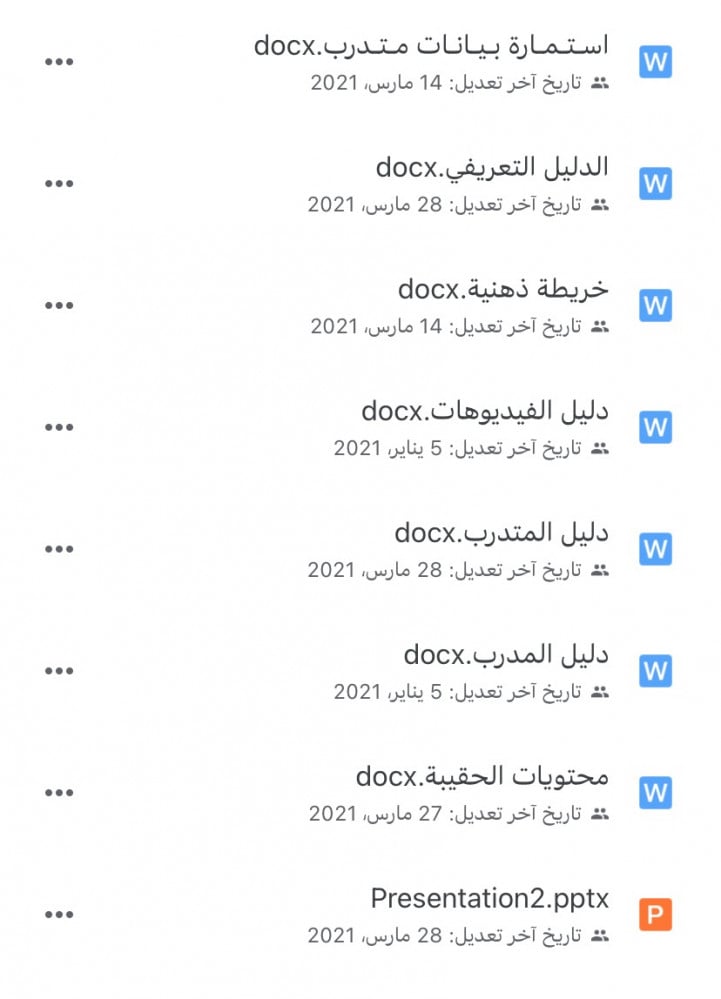Open the options menu for محتويات الحقيبة.docx

[x=59, y=793]
